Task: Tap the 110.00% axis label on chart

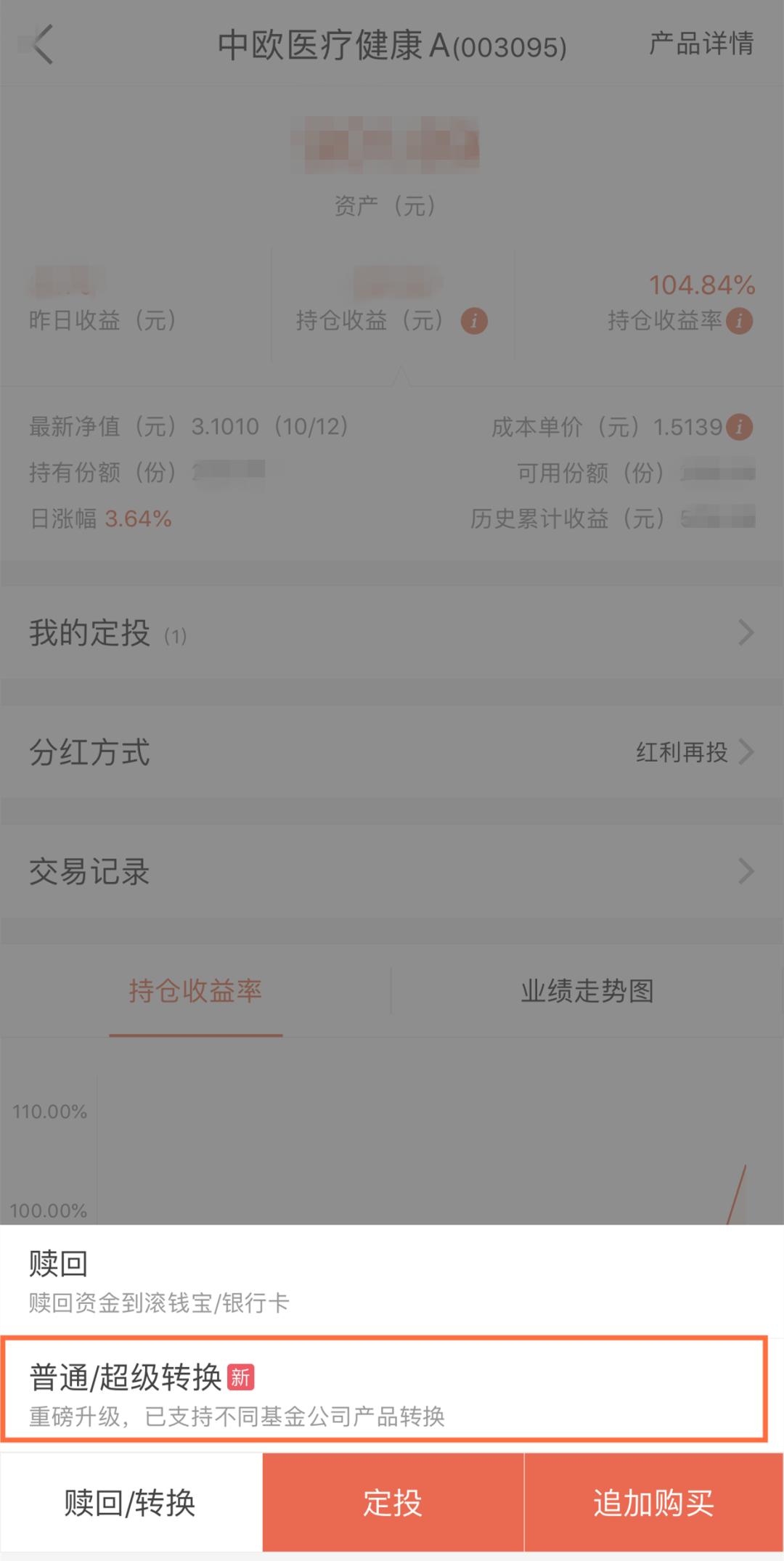Action: click(x=49, y=1110)
